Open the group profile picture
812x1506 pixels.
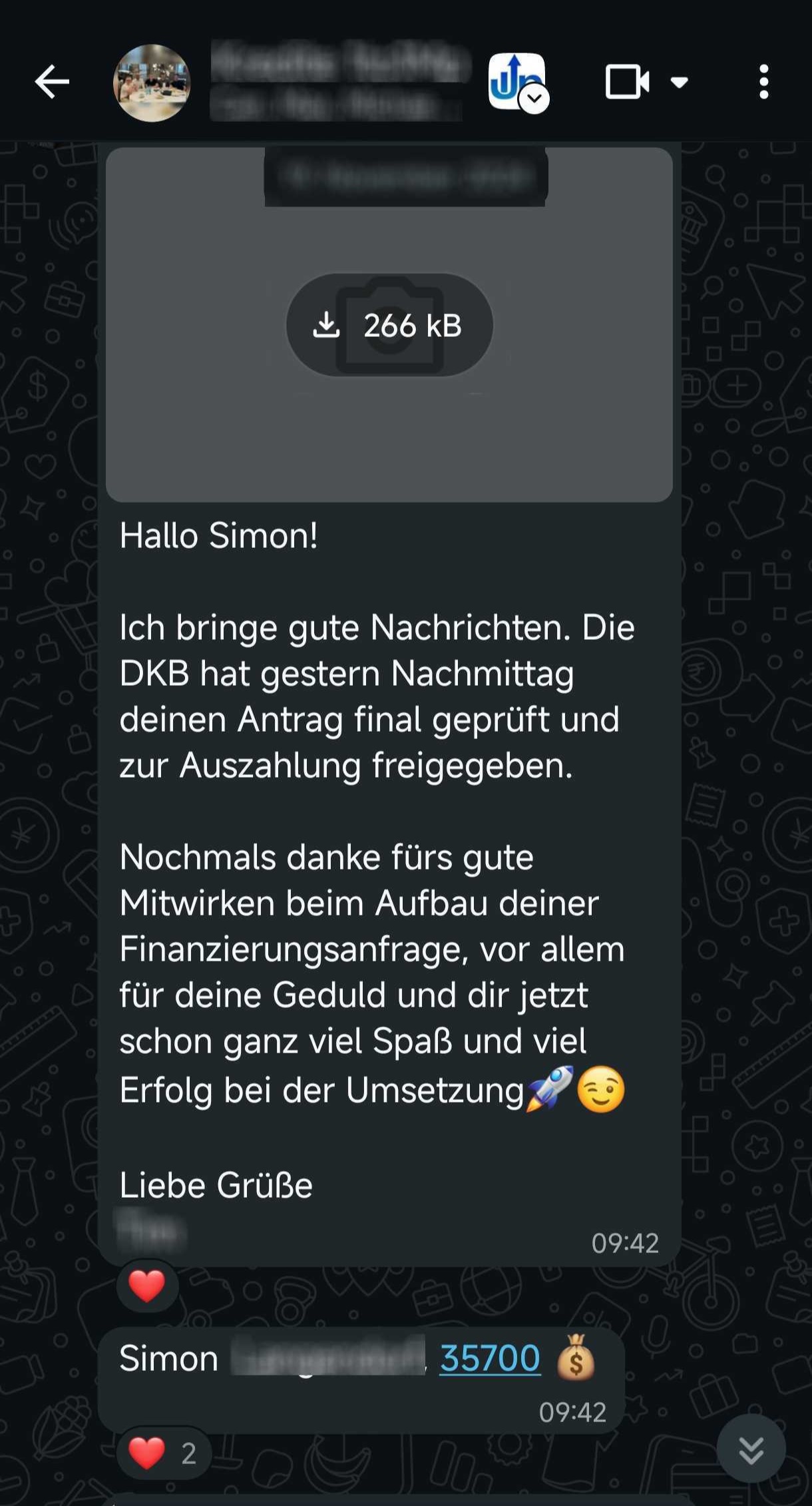click(152, 83)
